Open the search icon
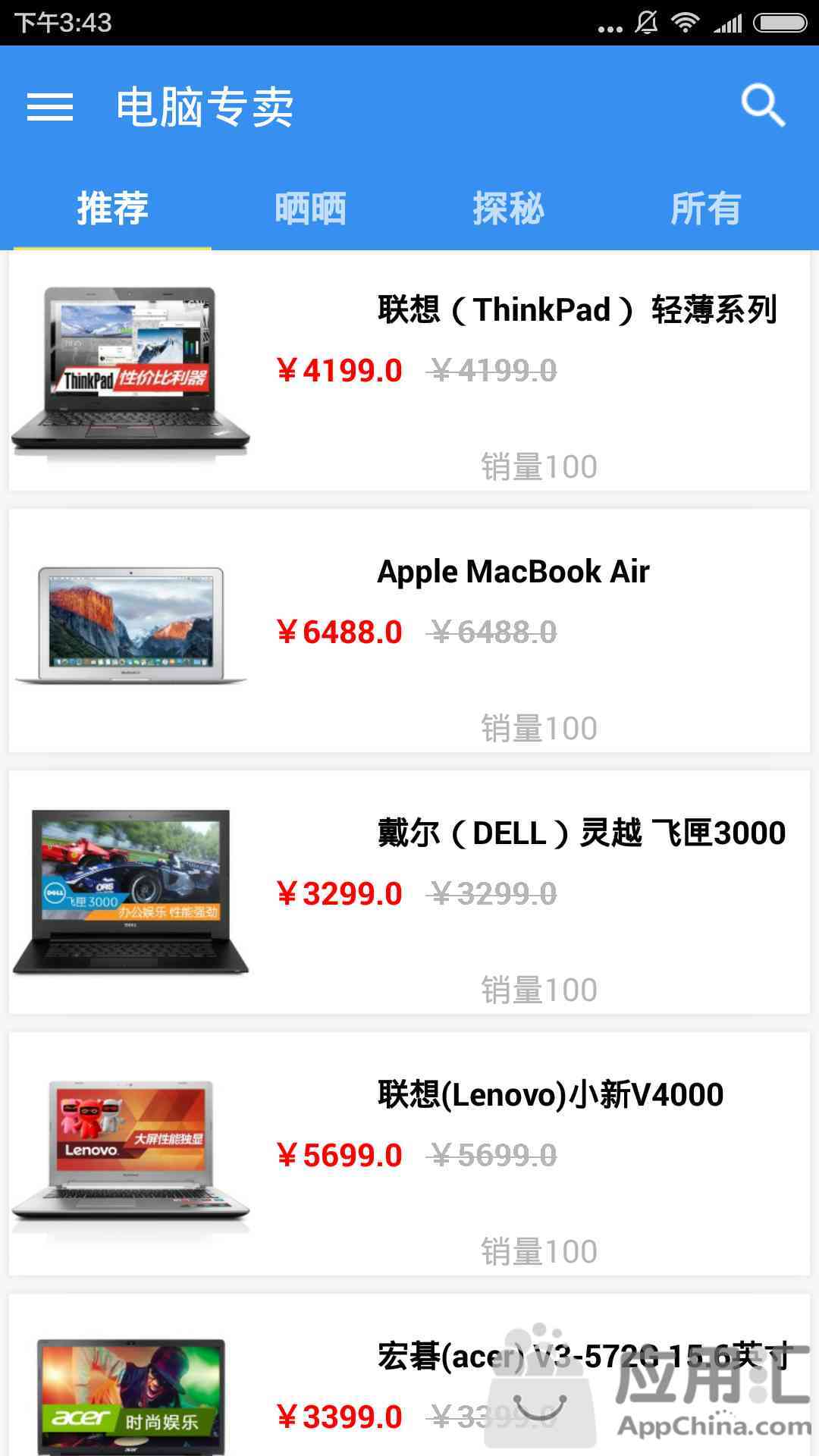 tap(762, 105)
